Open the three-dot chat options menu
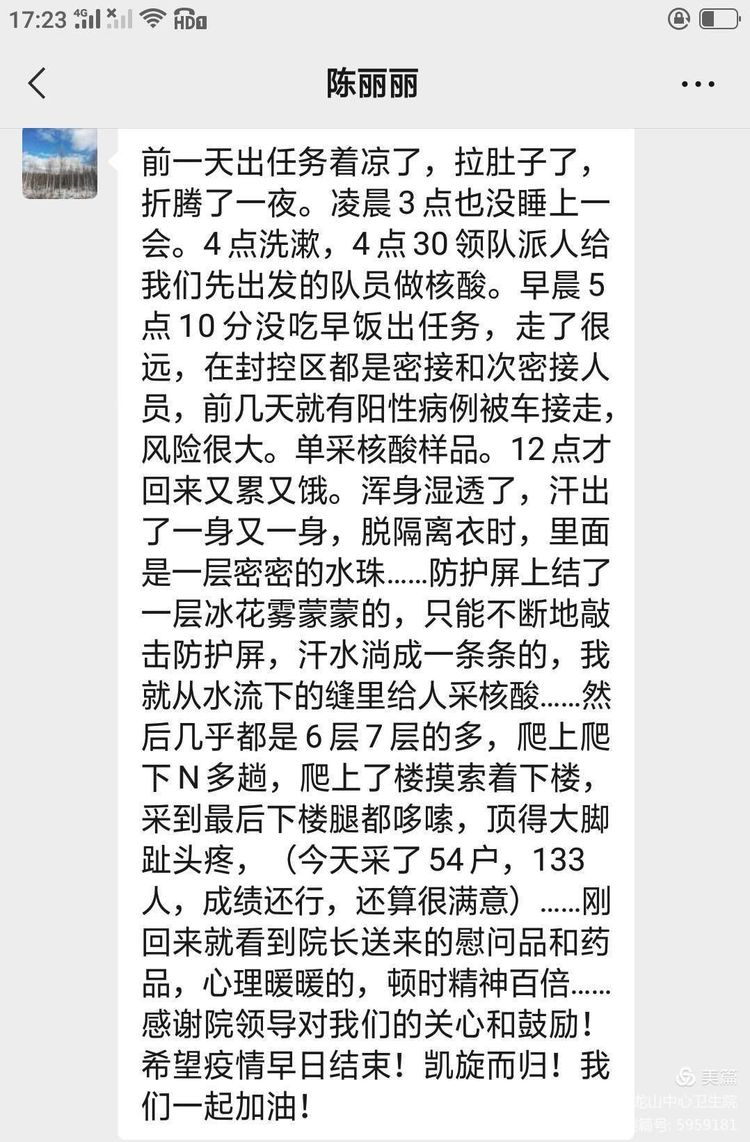Image resolution: width=750 pixels, height=1142 pixels. (697, 85)
